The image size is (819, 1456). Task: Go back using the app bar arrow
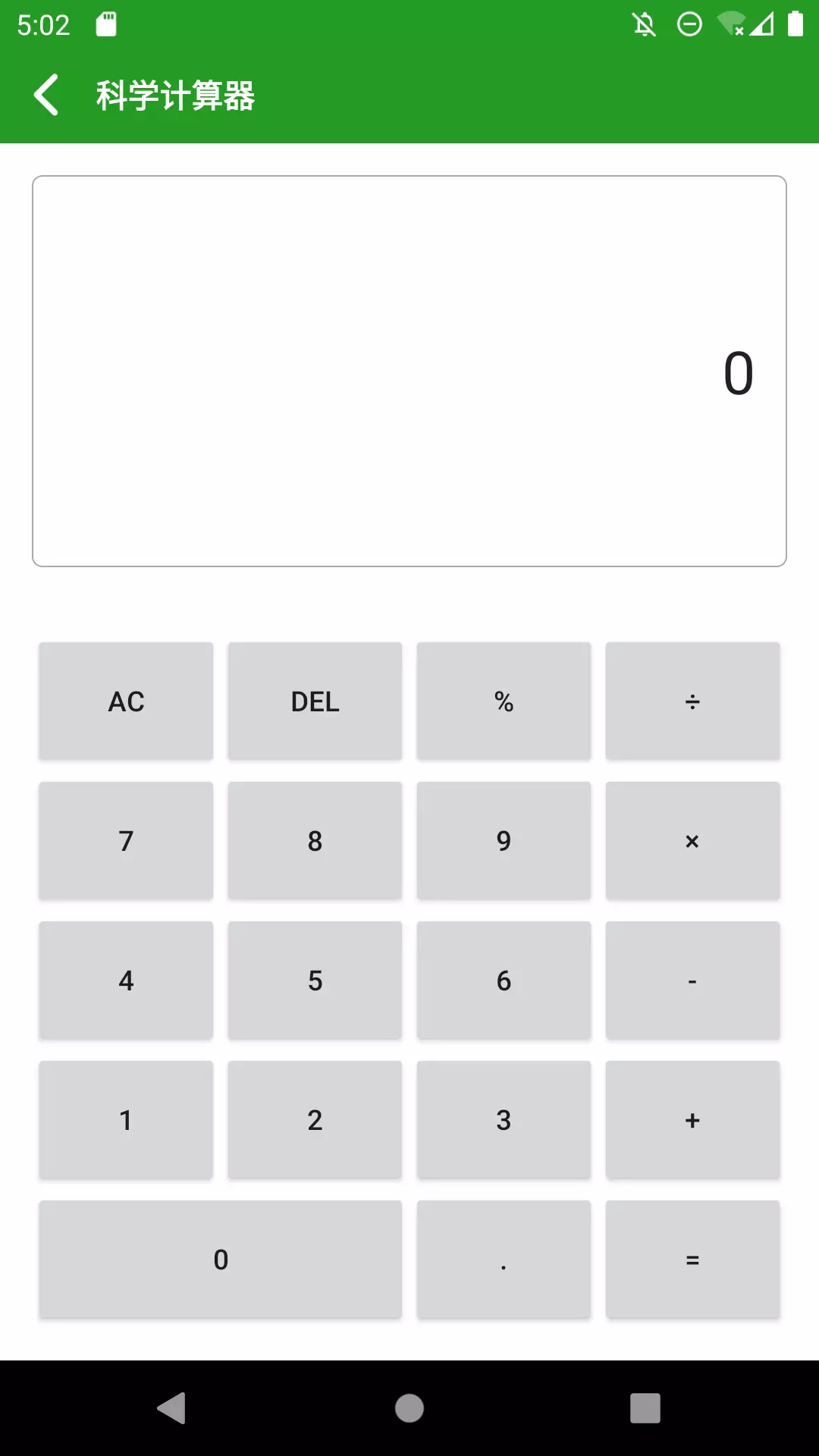point(46,96)
